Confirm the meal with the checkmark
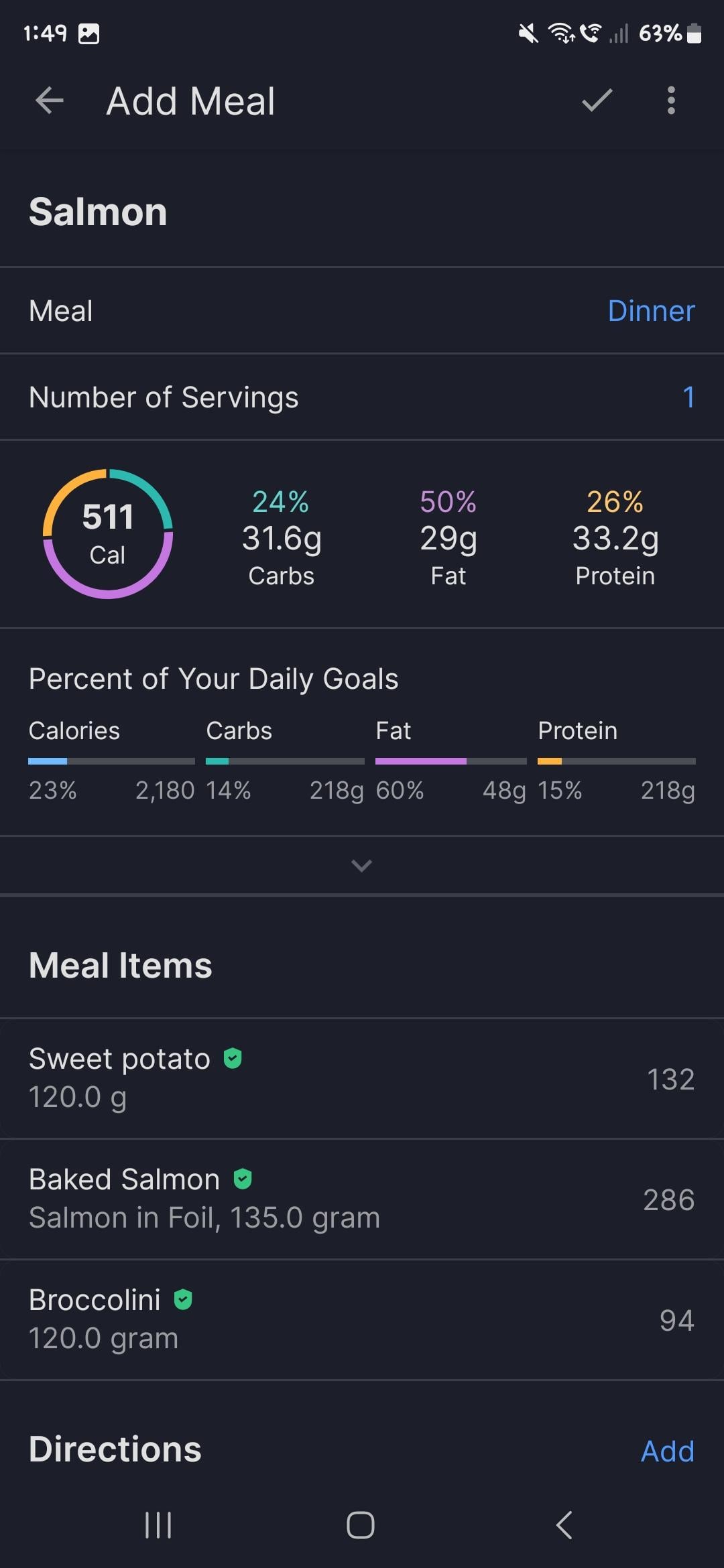Viewport: 724px width, 1568px height. (597, 101)
